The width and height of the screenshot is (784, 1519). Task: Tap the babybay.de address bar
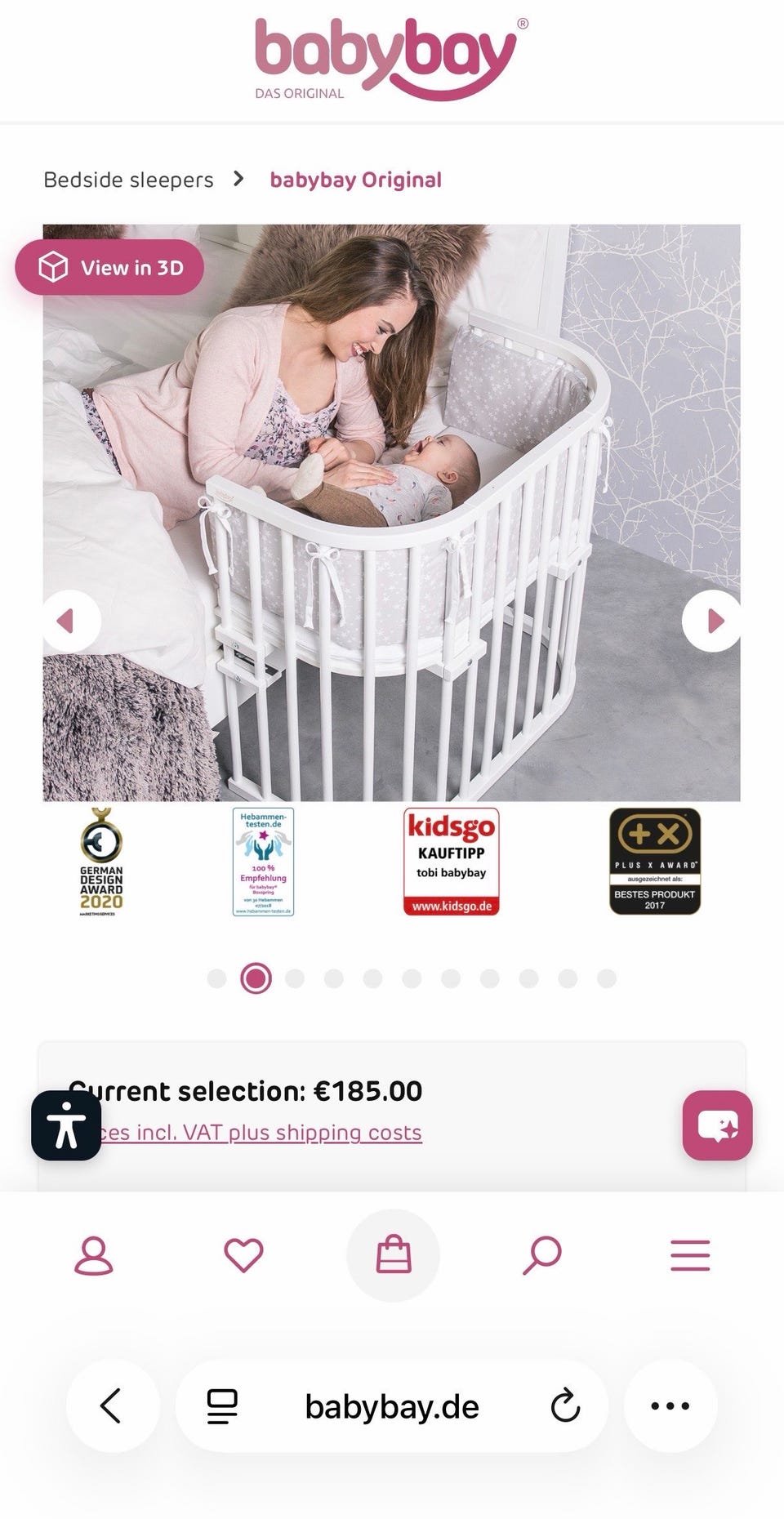[392, 1405]
